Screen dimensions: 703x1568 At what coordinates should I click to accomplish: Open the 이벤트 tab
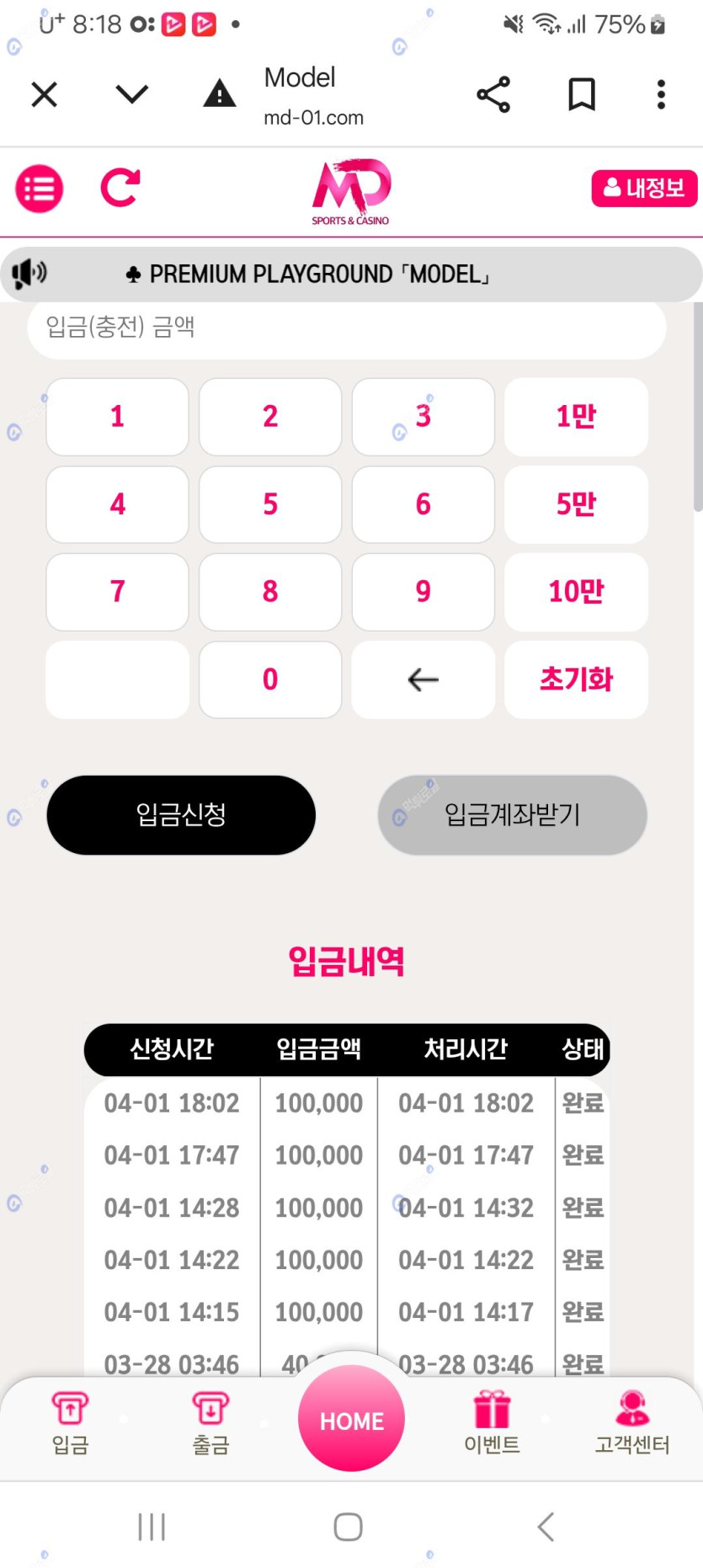point(492,1423)
